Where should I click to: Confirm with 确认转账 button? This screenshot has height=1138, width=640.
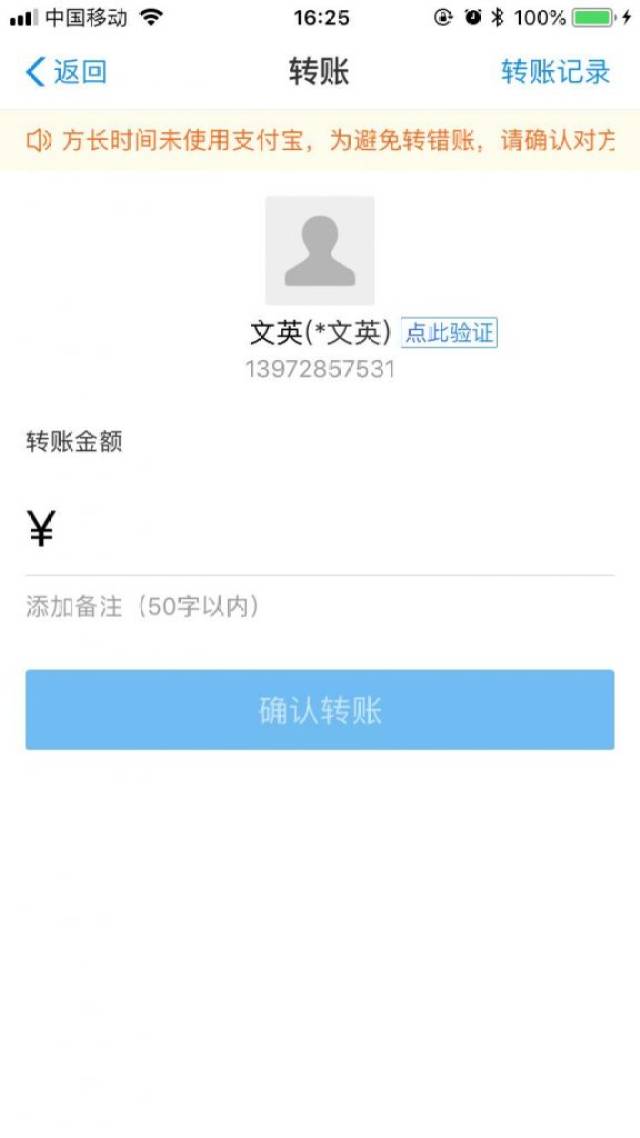[x=320, y=710]
